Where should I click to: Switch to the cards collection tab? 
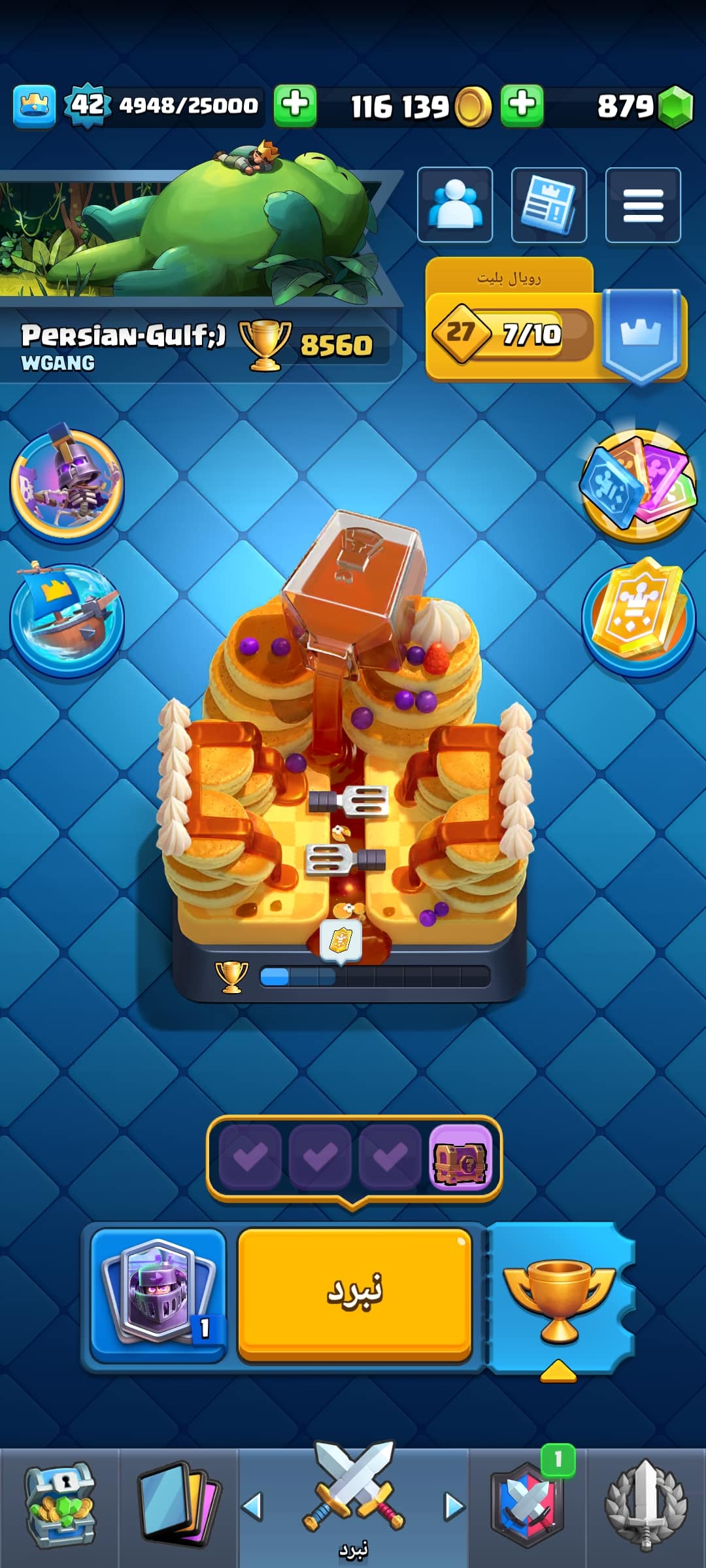176,1506
